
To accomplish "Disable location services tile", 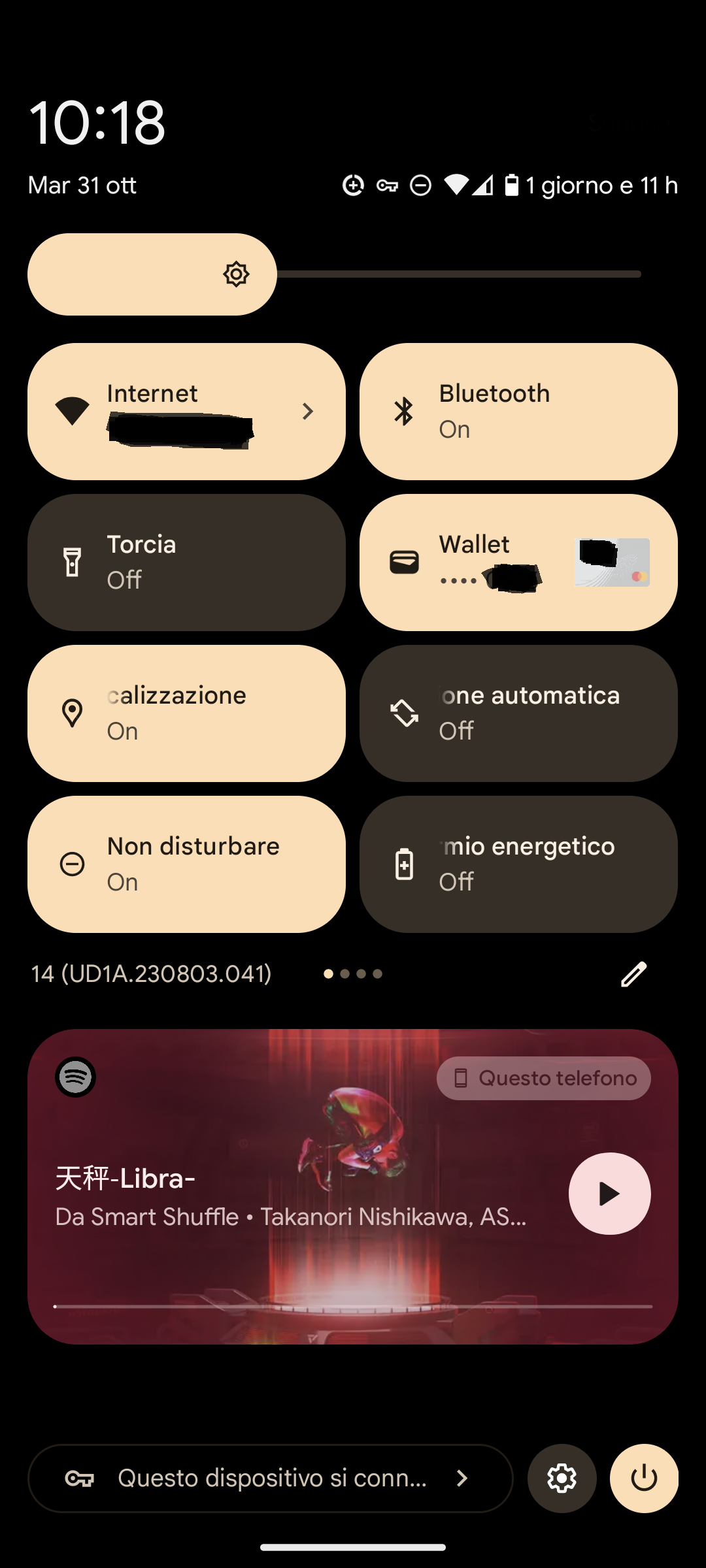I will (x=186, y=713).
